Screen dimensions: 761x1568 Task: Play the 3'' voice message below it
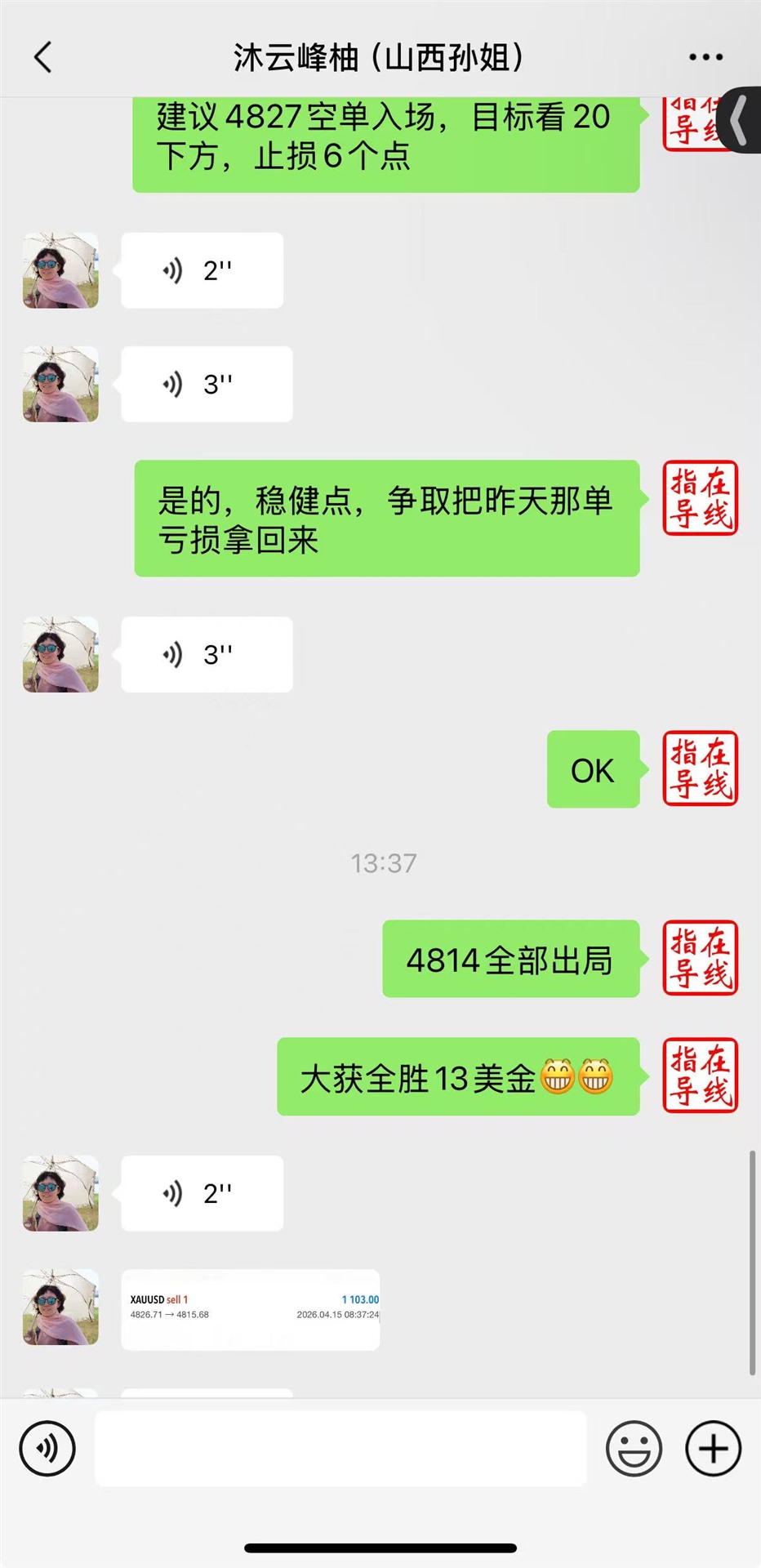[206, 383]
